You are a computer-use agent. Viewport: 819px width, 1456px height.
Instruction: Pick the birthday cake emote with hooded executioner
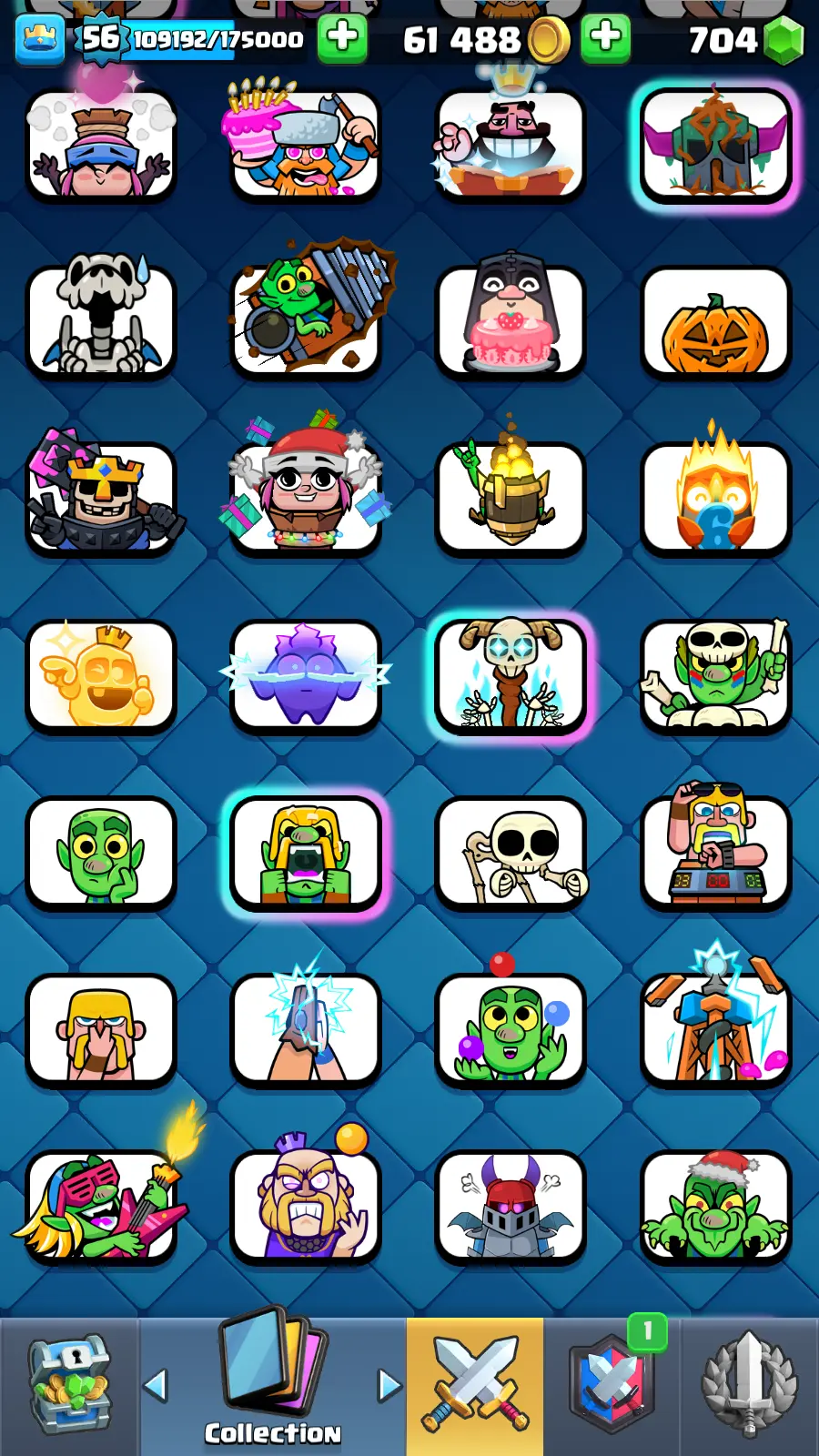(511, 322)
